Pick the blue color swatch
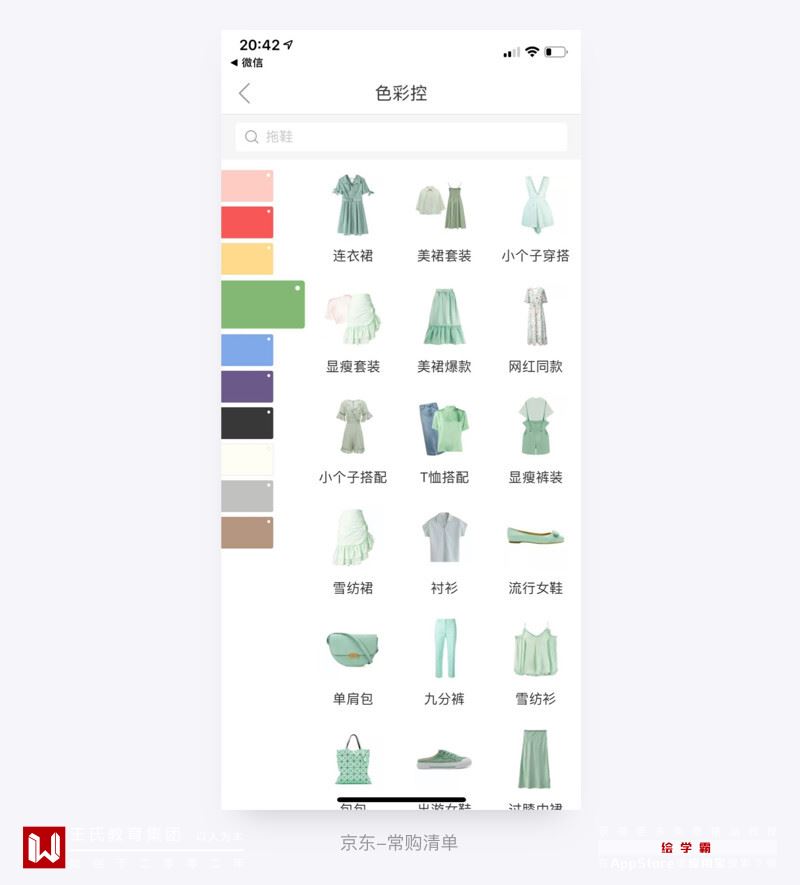Viewport: 800px width, 885px height. (x=246, y=350)
